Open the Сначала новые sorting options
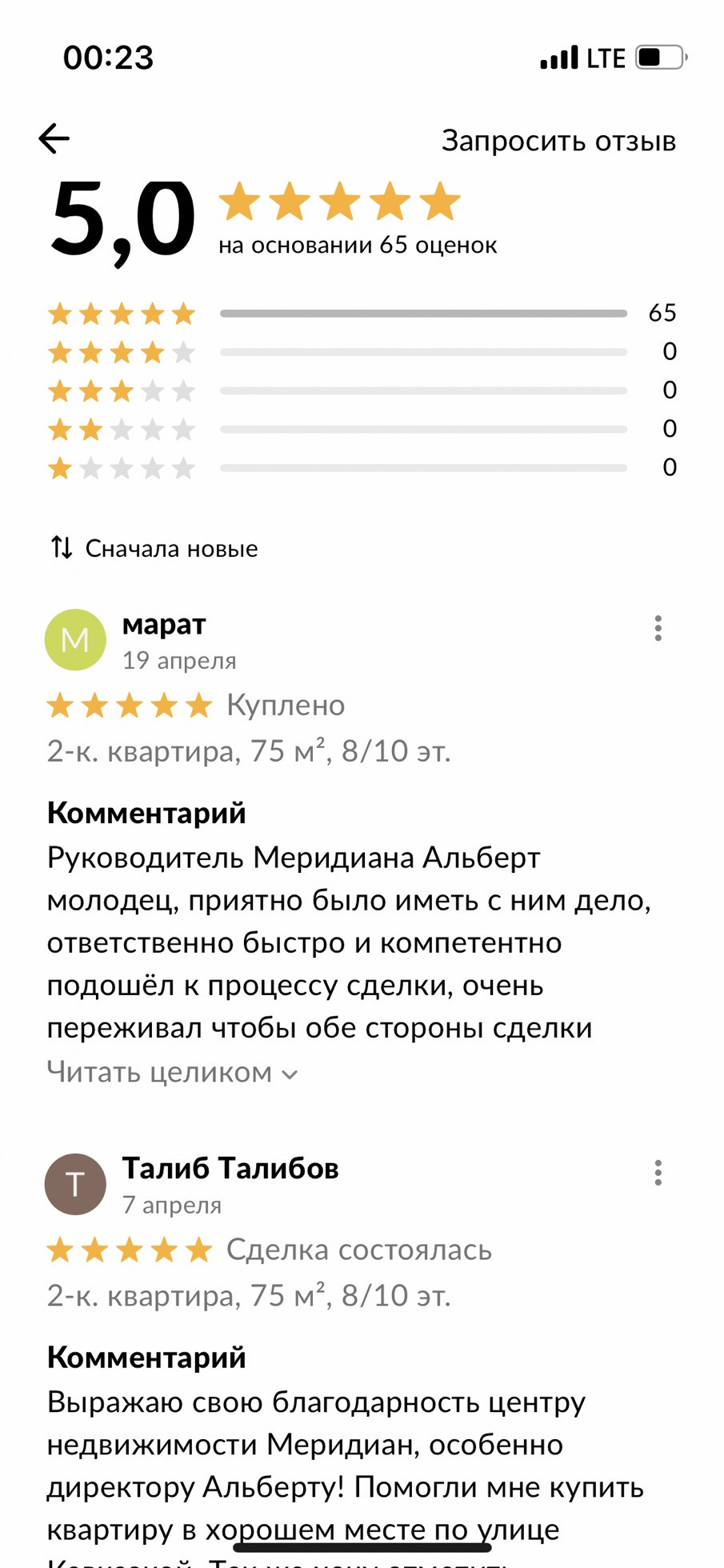The height and width of the screenshot is (1568, 724). tap(154, 548)
